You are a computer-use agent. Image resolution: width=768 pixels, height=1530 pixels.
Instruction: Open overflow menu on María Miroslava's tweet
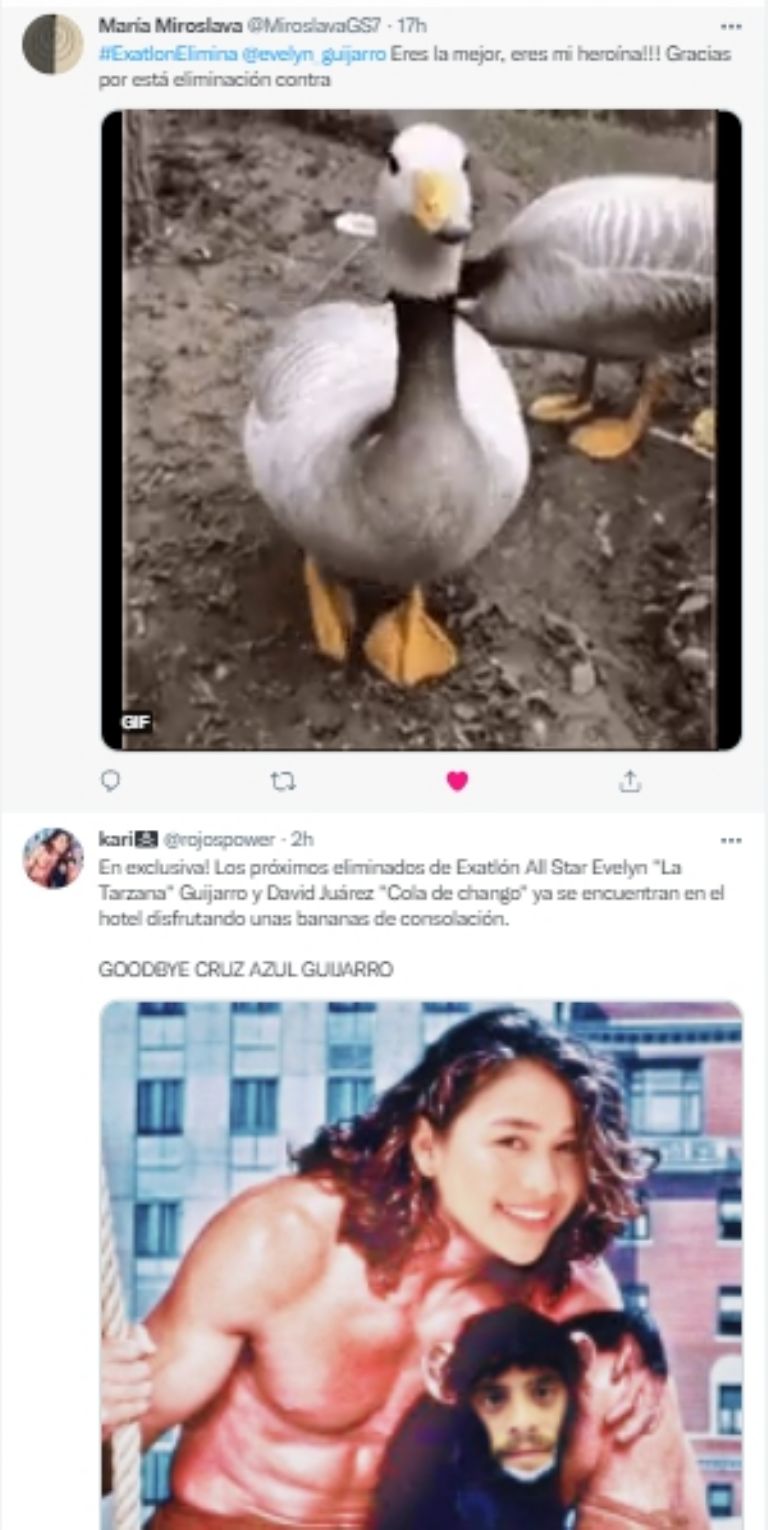[731, 26]
